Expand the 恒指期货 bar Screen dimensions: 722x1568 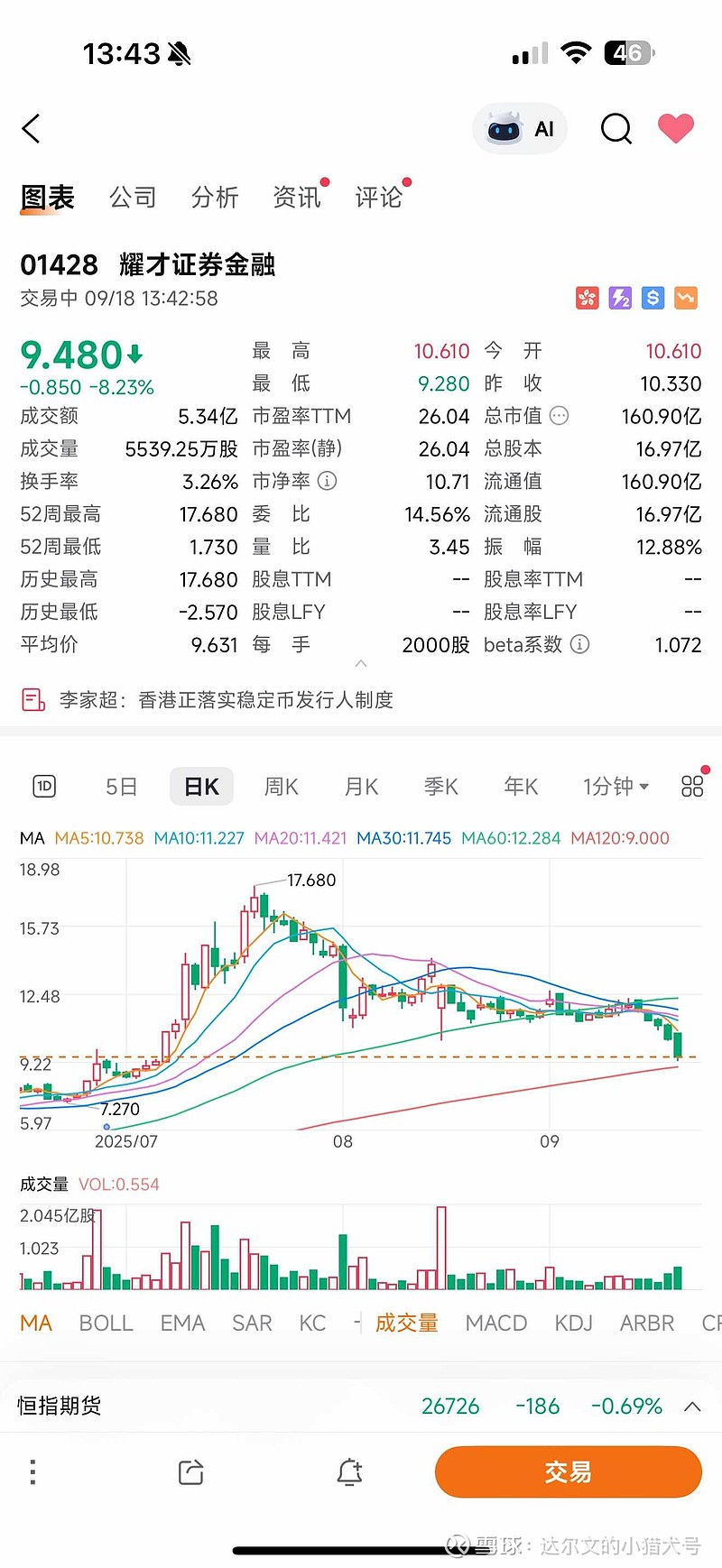(692, 1407)
